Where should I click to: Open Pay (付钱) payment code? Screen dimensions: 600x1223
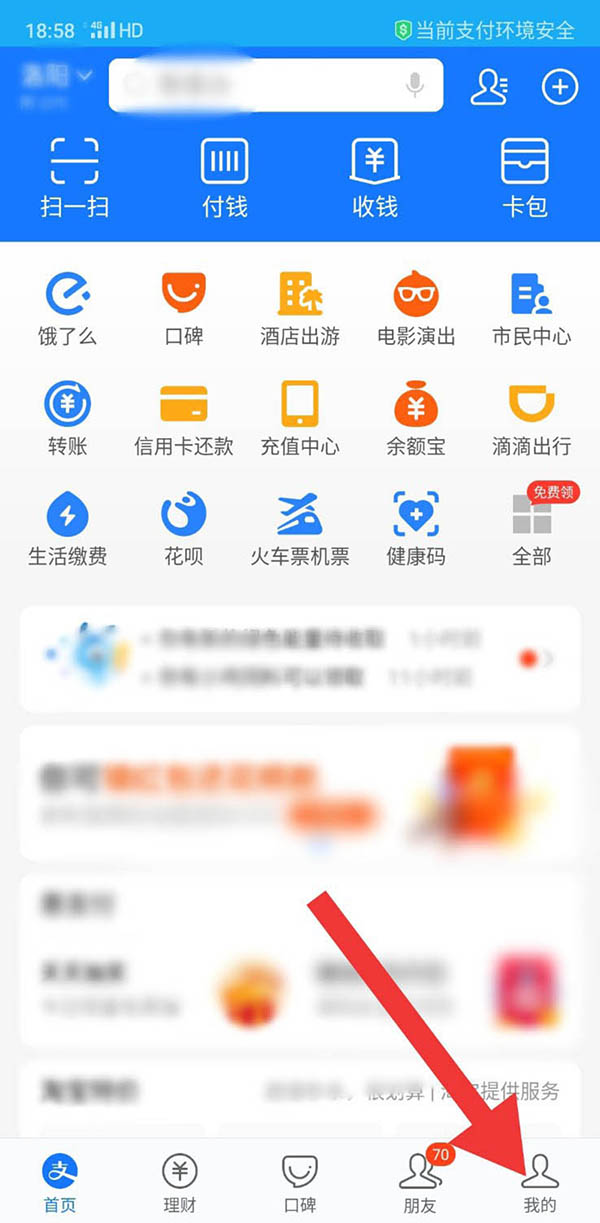(x=224, y=176)
